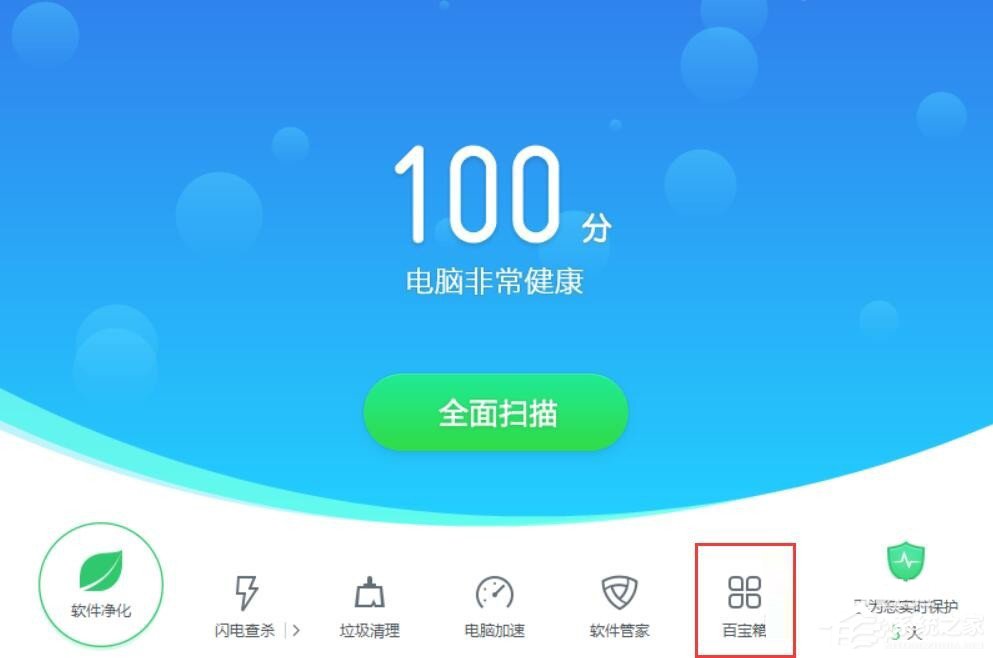The width and height of the screenshot is (993, 658).
Task: View the real-time protection shield status
Action: click(905, 565)
